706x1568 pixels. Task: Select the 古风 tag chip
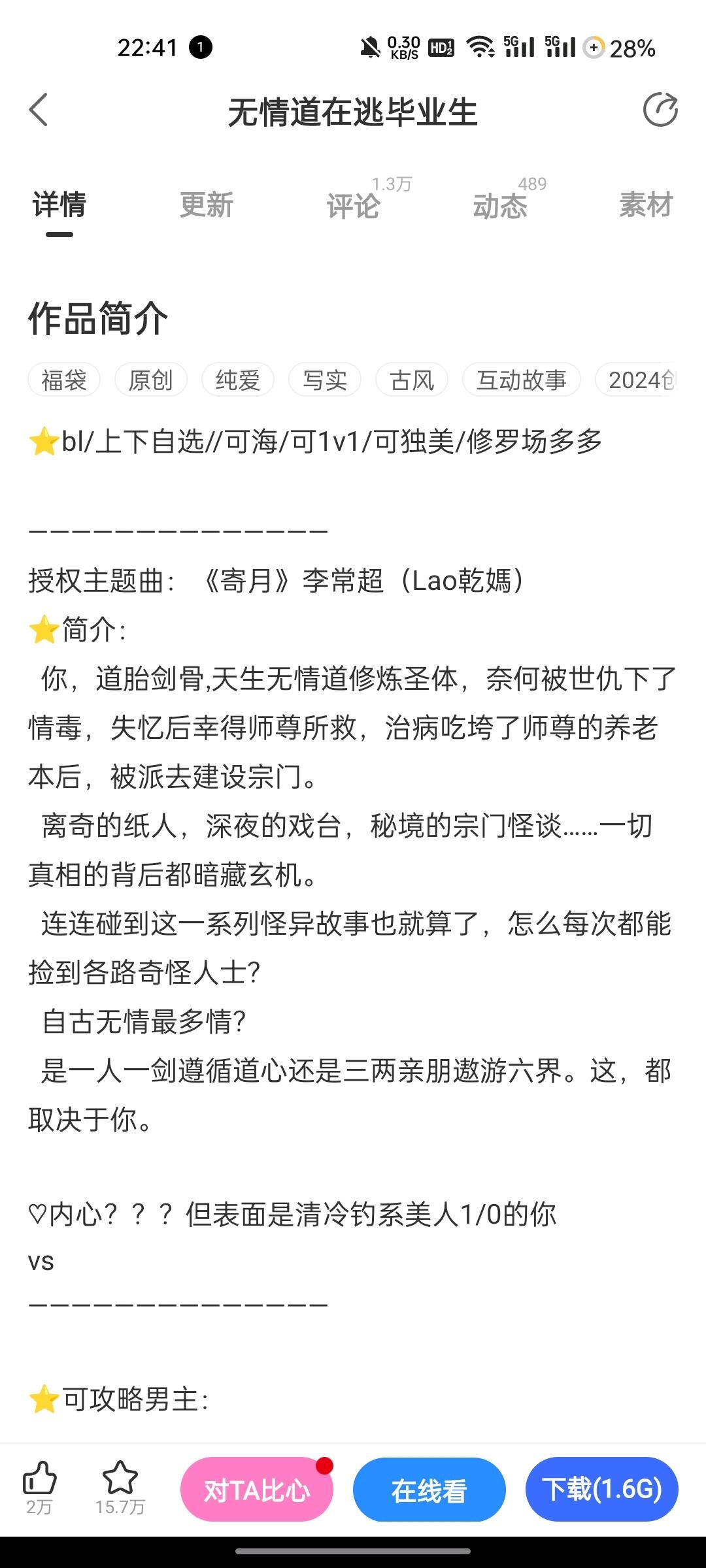click(412, 380)
